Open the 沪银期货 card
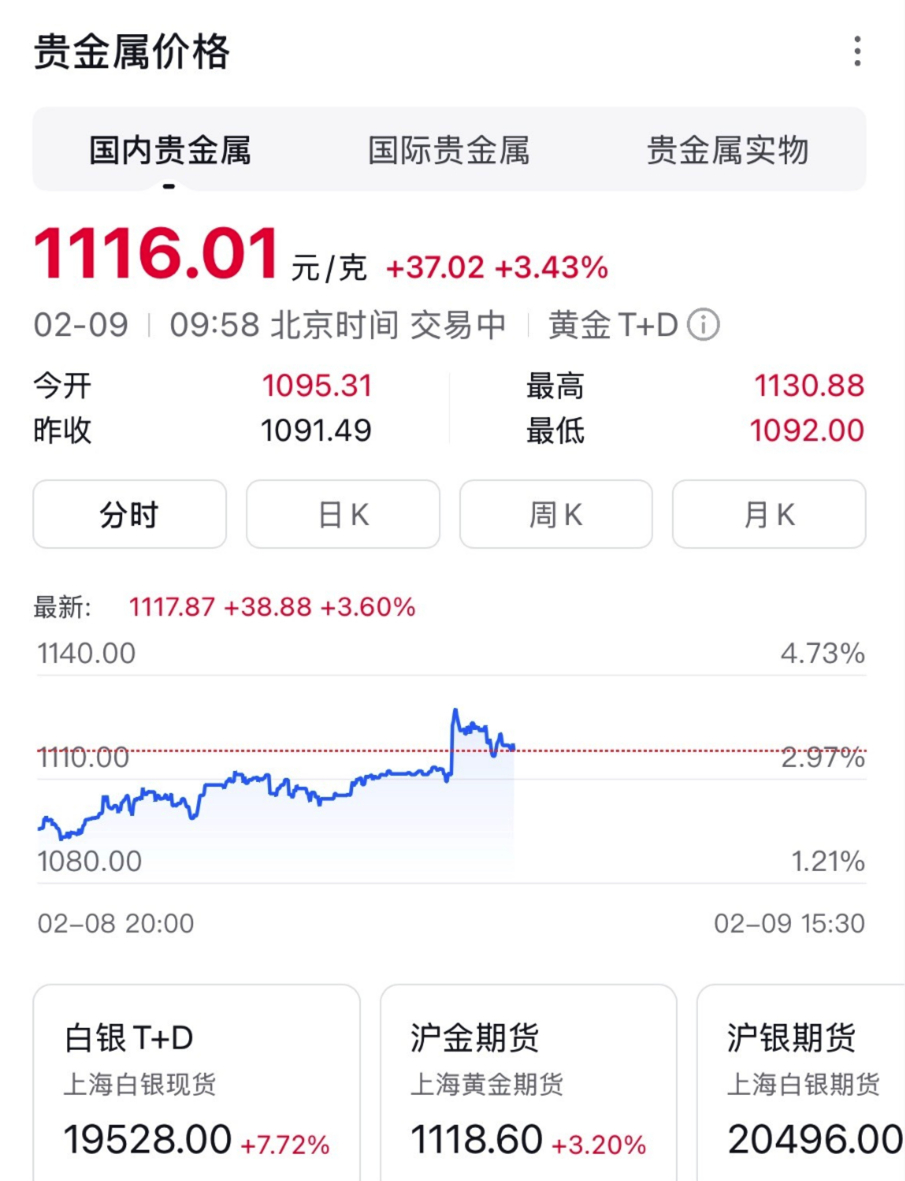Screen dimensions: 905x1181 801,1082
